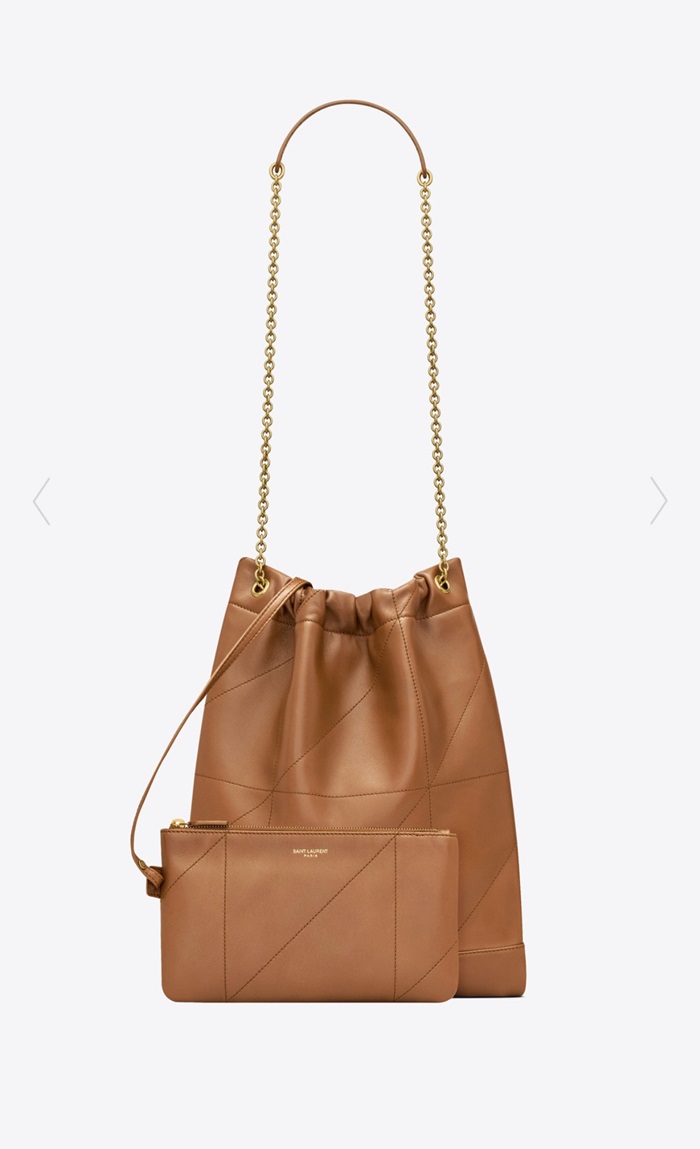Show the next product image
The height and width of the screenshot is (1149, 700).
(x=658, y=500)
